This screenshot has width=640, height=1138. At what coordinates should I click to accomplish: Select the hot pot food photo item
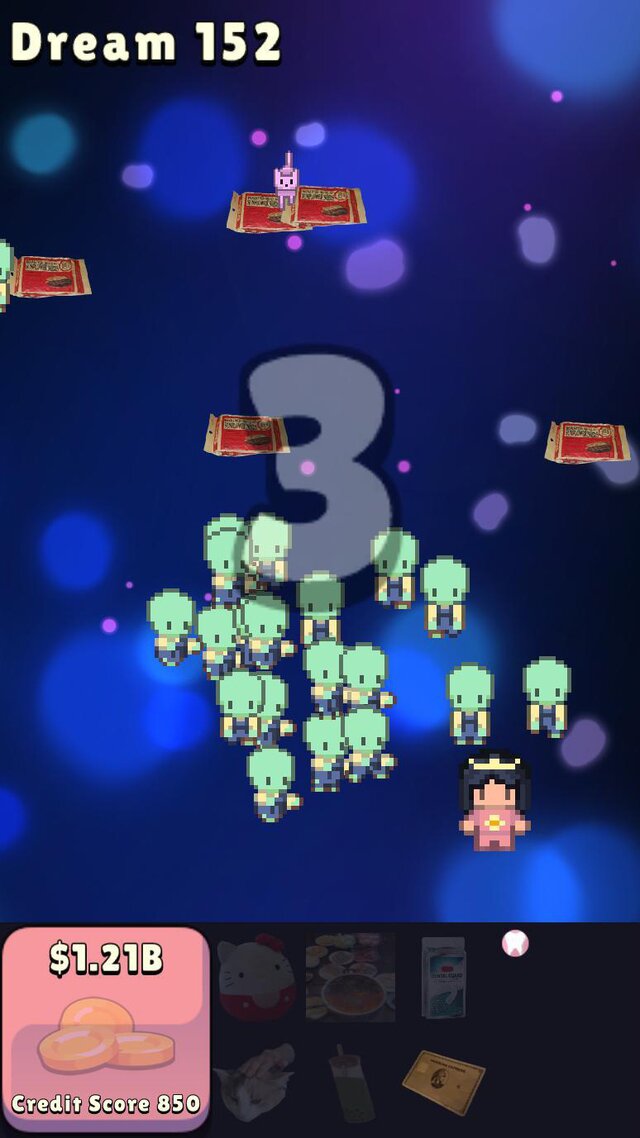pyautogui.click(x=350, y=977)
